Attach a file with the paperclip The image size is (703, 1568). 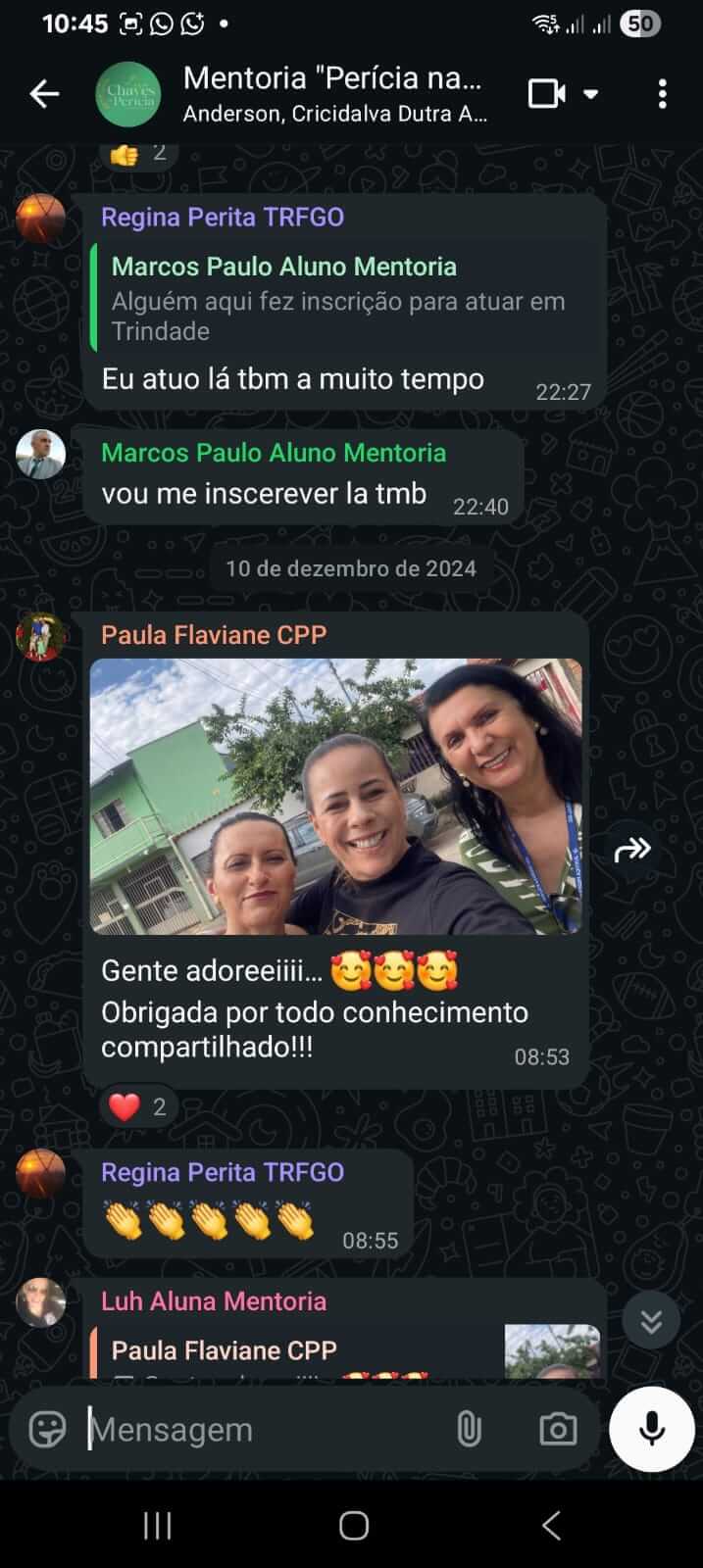[x=469, y=1430]
